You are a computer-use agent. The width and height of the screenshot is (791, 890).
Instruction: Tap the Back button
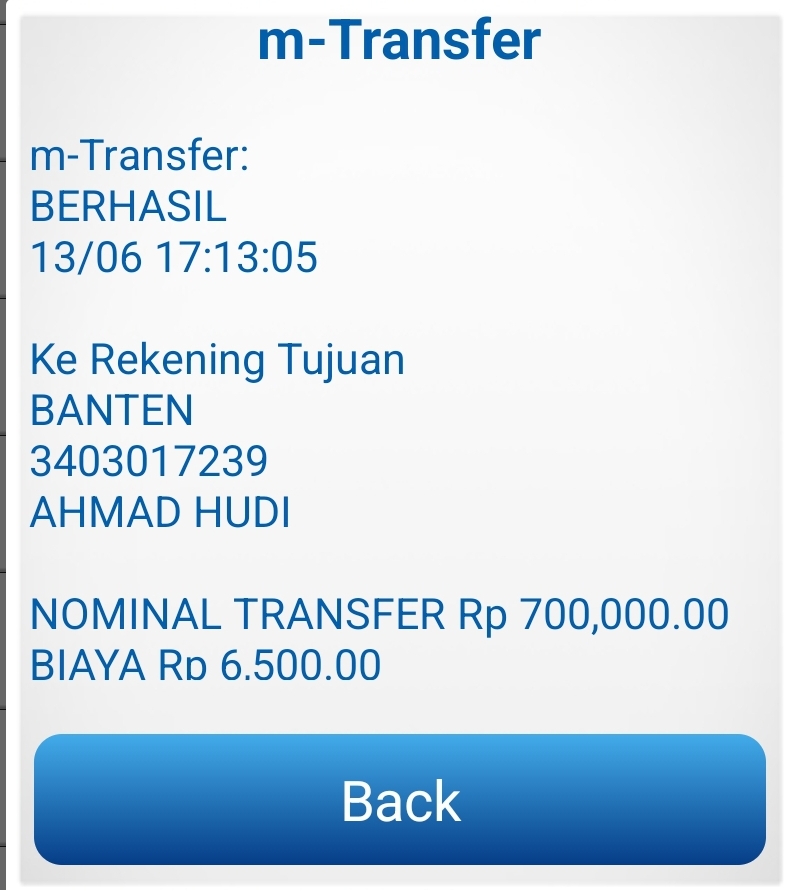(x=400, y=800)
